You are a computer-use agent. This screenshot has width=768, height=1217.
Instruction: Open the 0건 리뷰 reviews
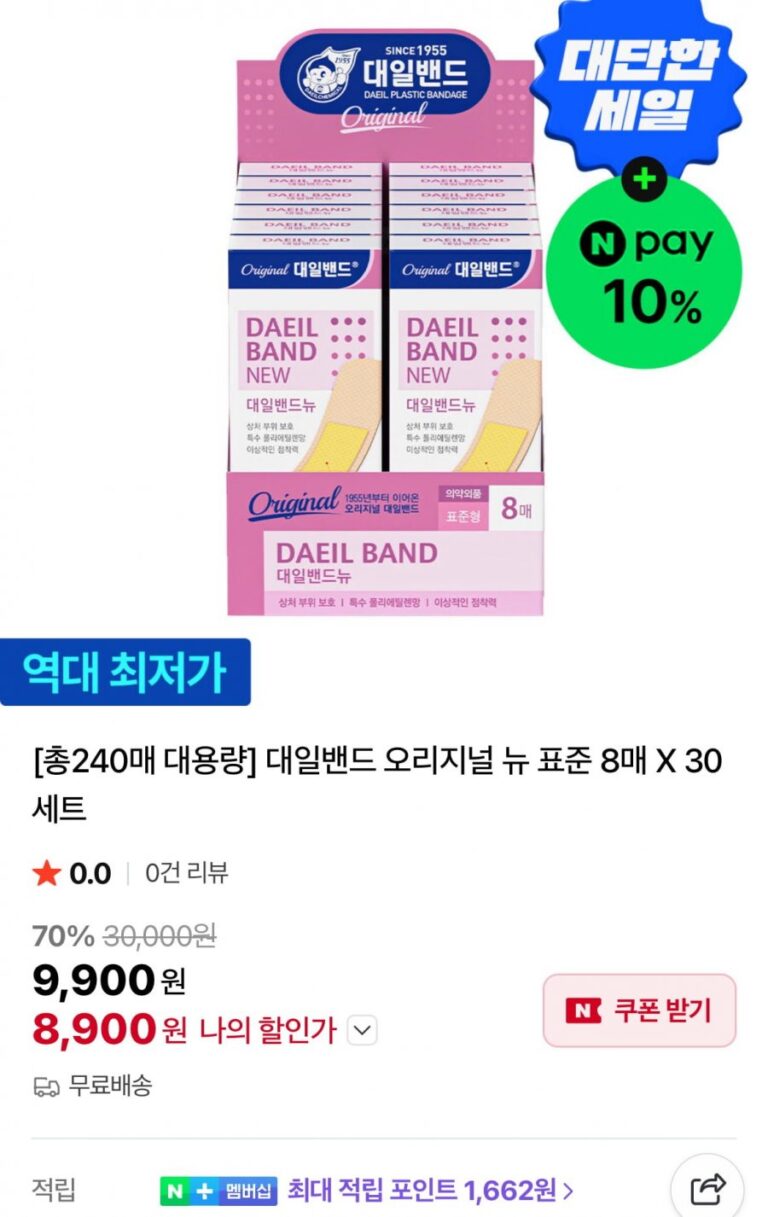click(186, 873)
